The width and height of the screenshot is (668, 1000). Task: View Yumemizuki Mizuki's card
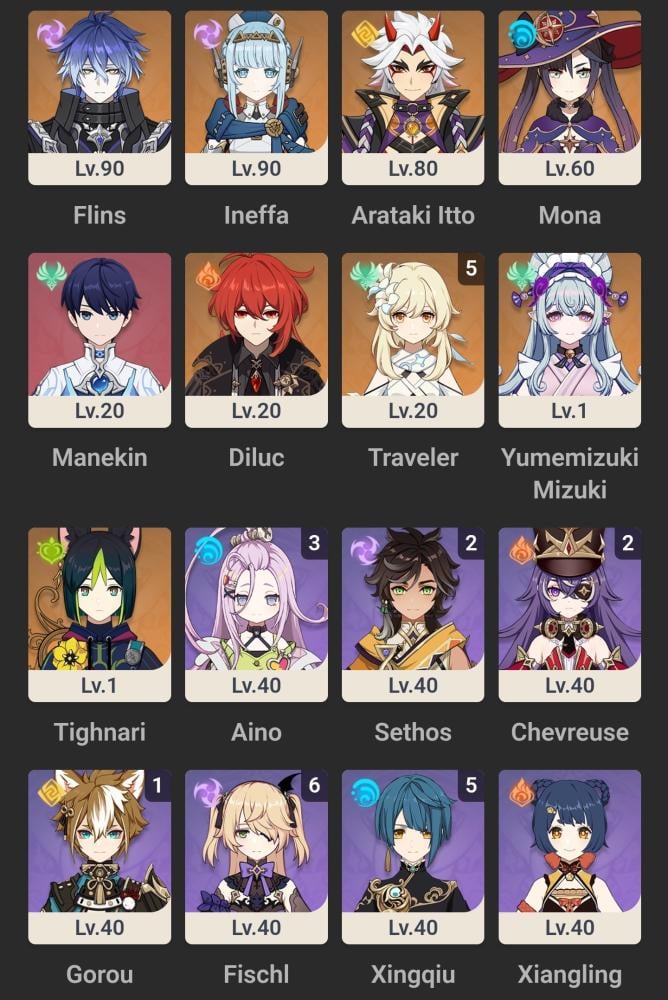(x=570, y=339)
